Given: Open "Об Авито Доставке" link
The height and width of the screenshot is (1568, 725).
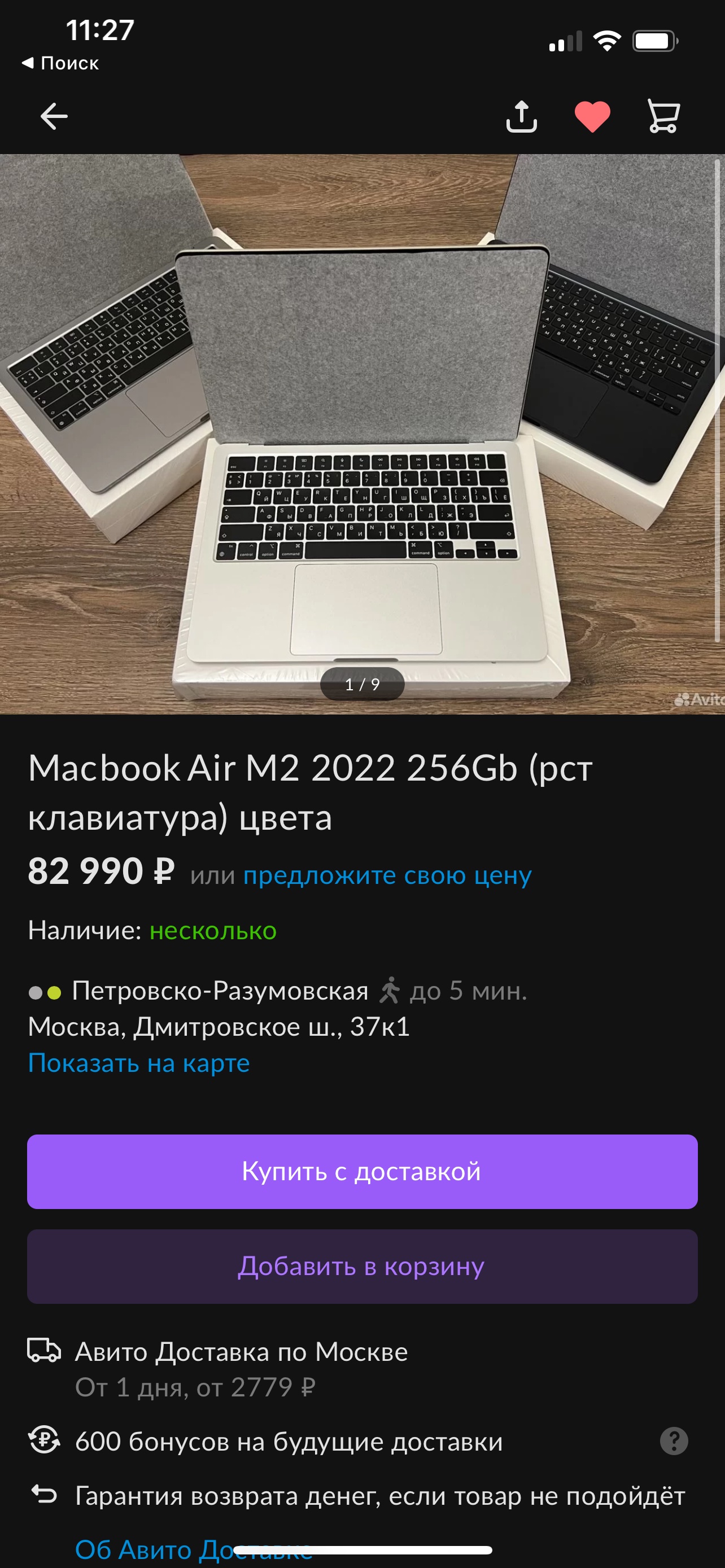Looking at the screenshot, I should (194, 1550).
